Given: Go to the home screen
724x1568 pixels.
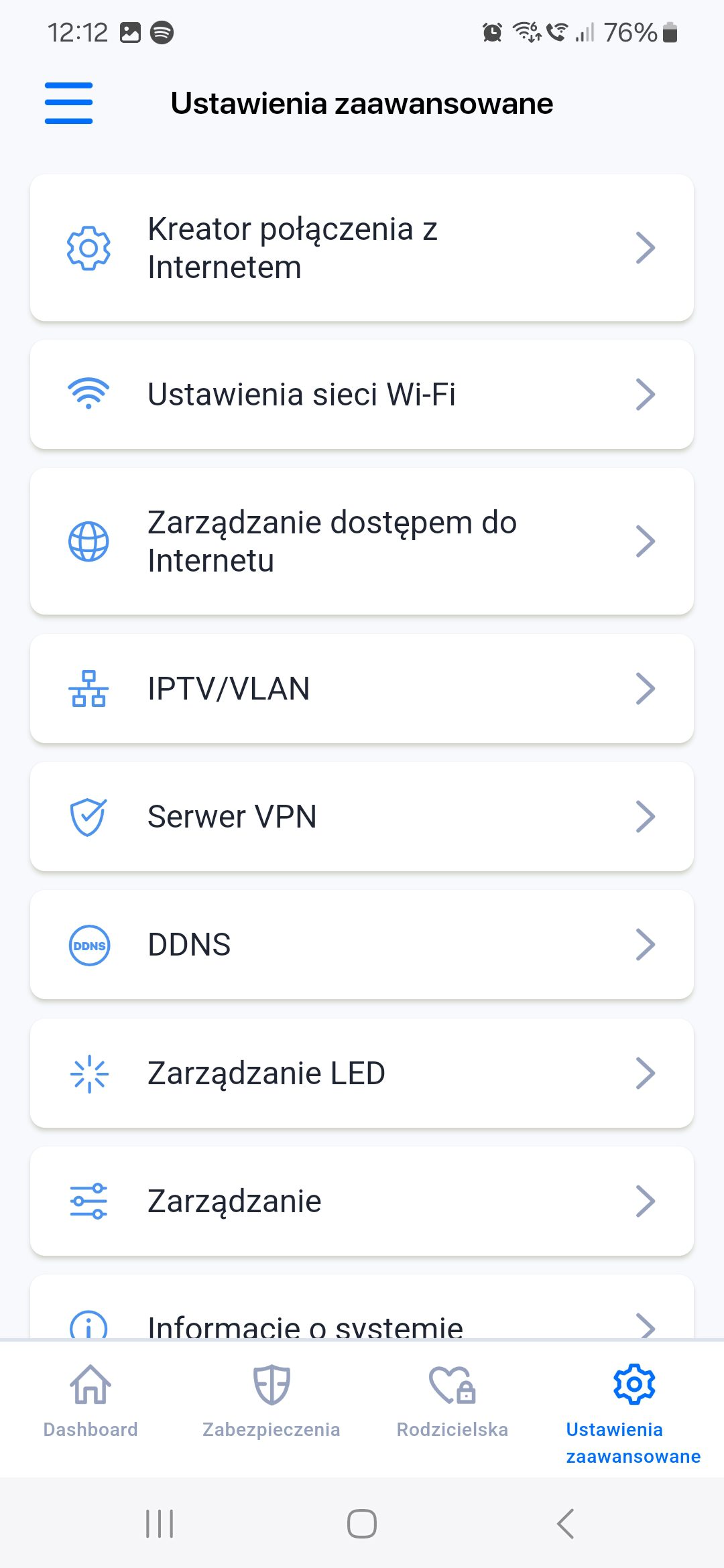Looking at the screenshot, I should (362, 1524).
